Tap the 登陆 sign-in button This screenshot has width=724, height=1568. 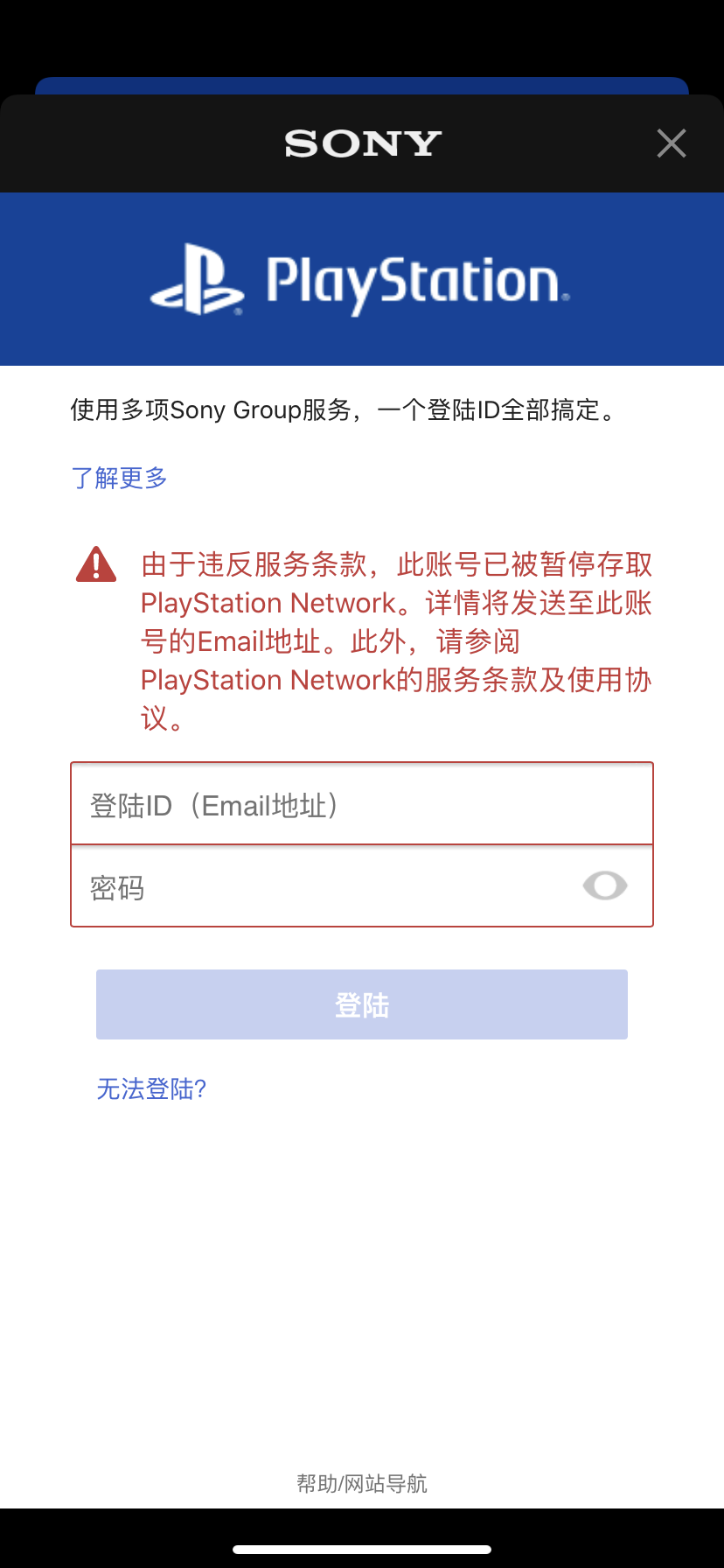click(361, 1004)
